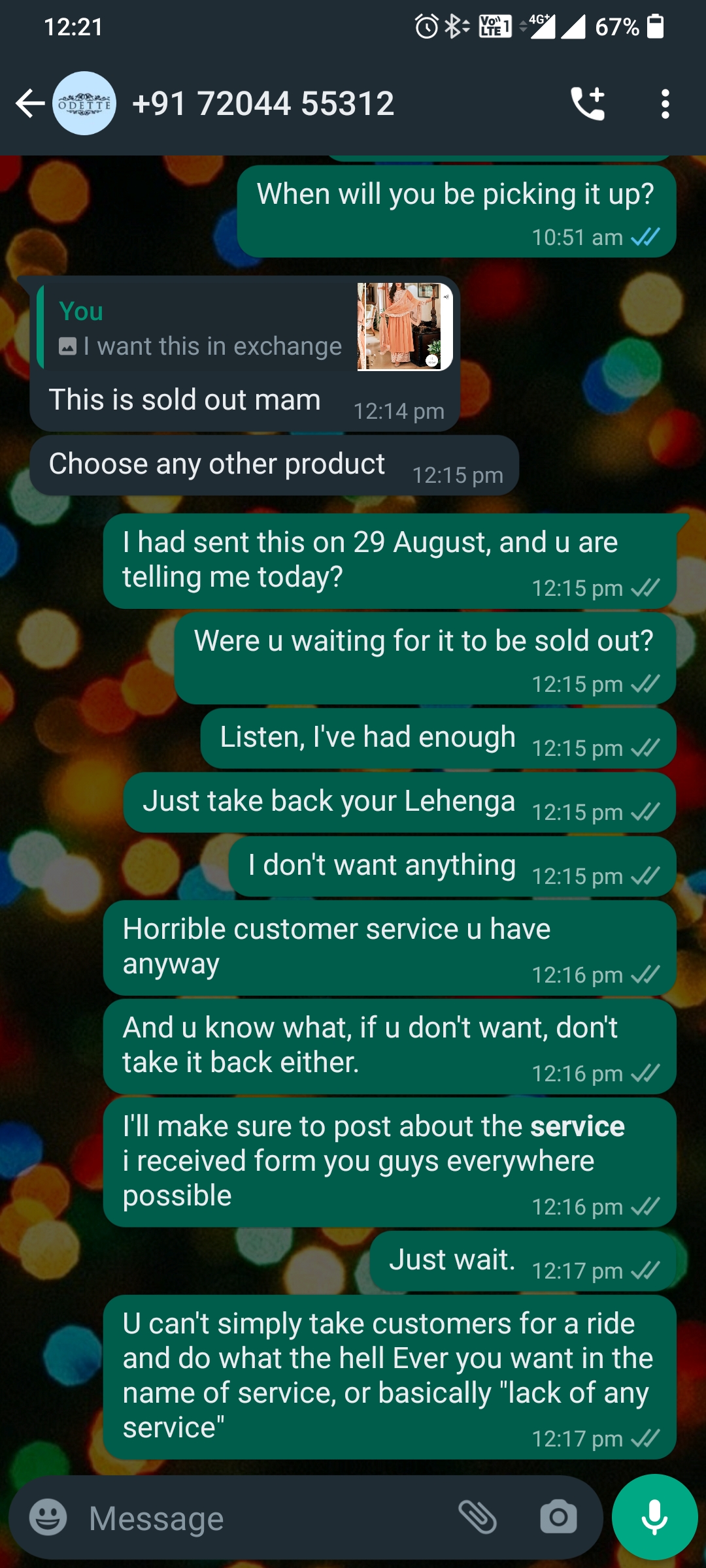This screenshot has height=1568, width=706.
Task: Focus the Message text field
Action: tap(261, 1518)
